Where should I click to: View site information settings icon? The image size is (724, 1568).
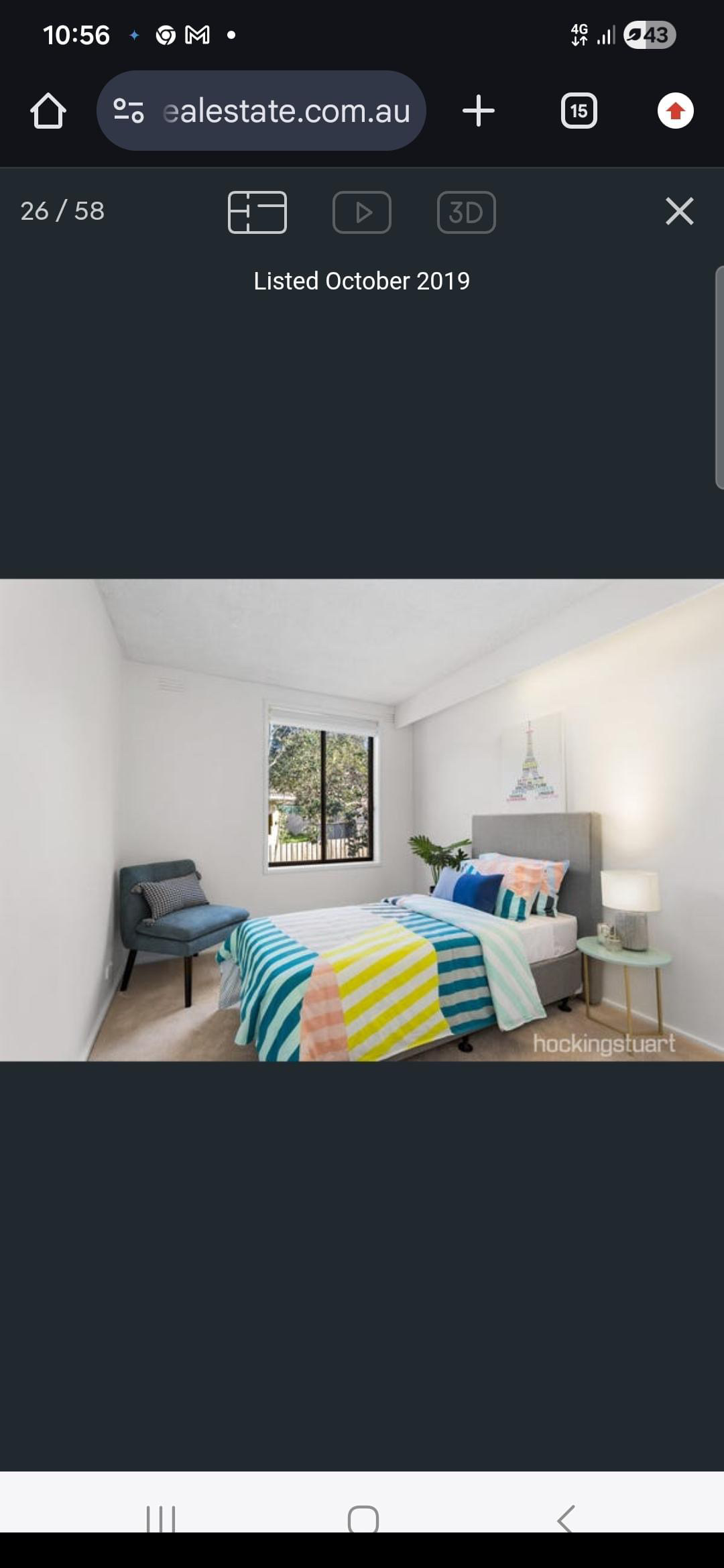[128, 111]
